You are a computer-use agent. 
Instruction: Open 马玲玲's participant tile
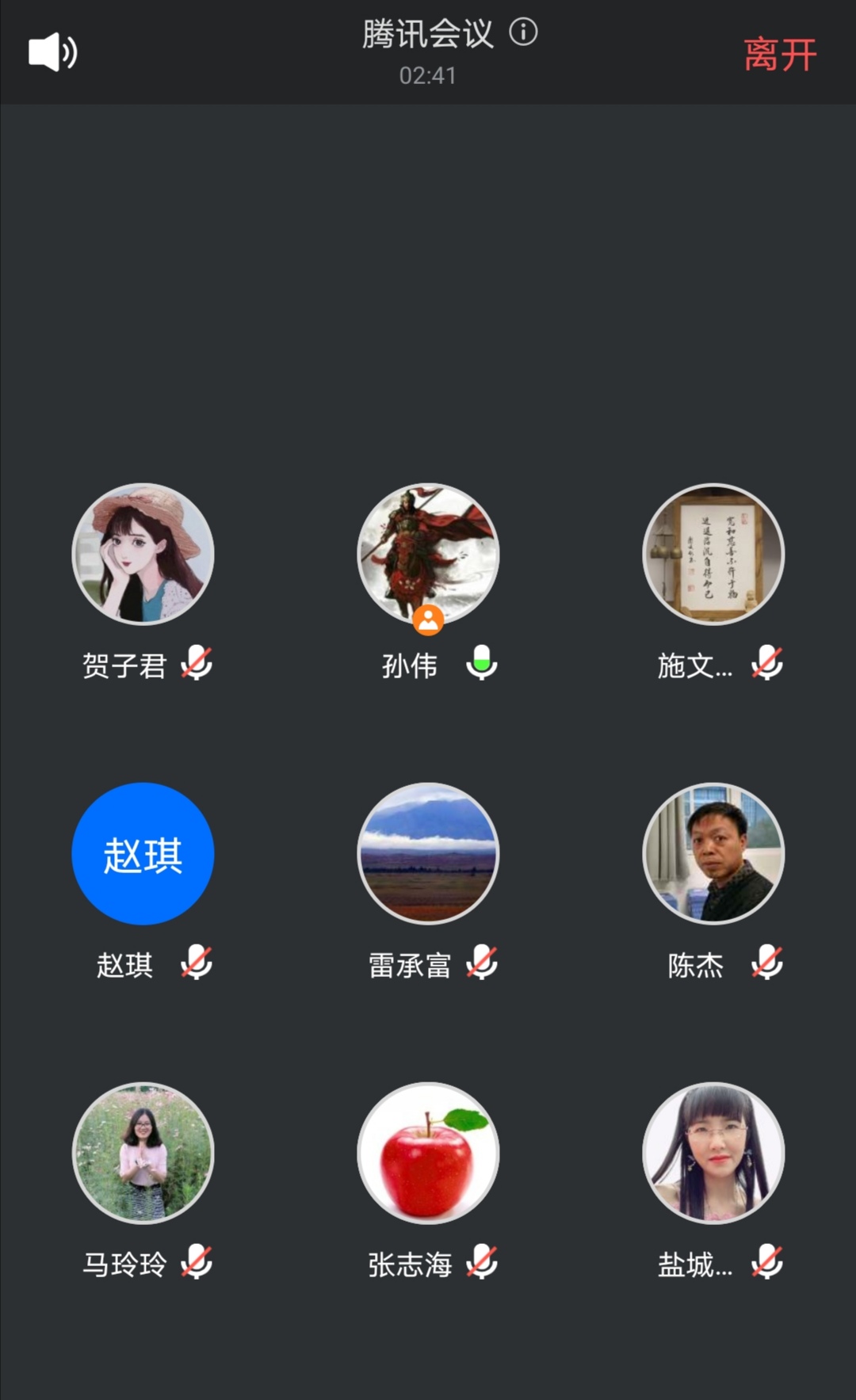click(143, 1153)
